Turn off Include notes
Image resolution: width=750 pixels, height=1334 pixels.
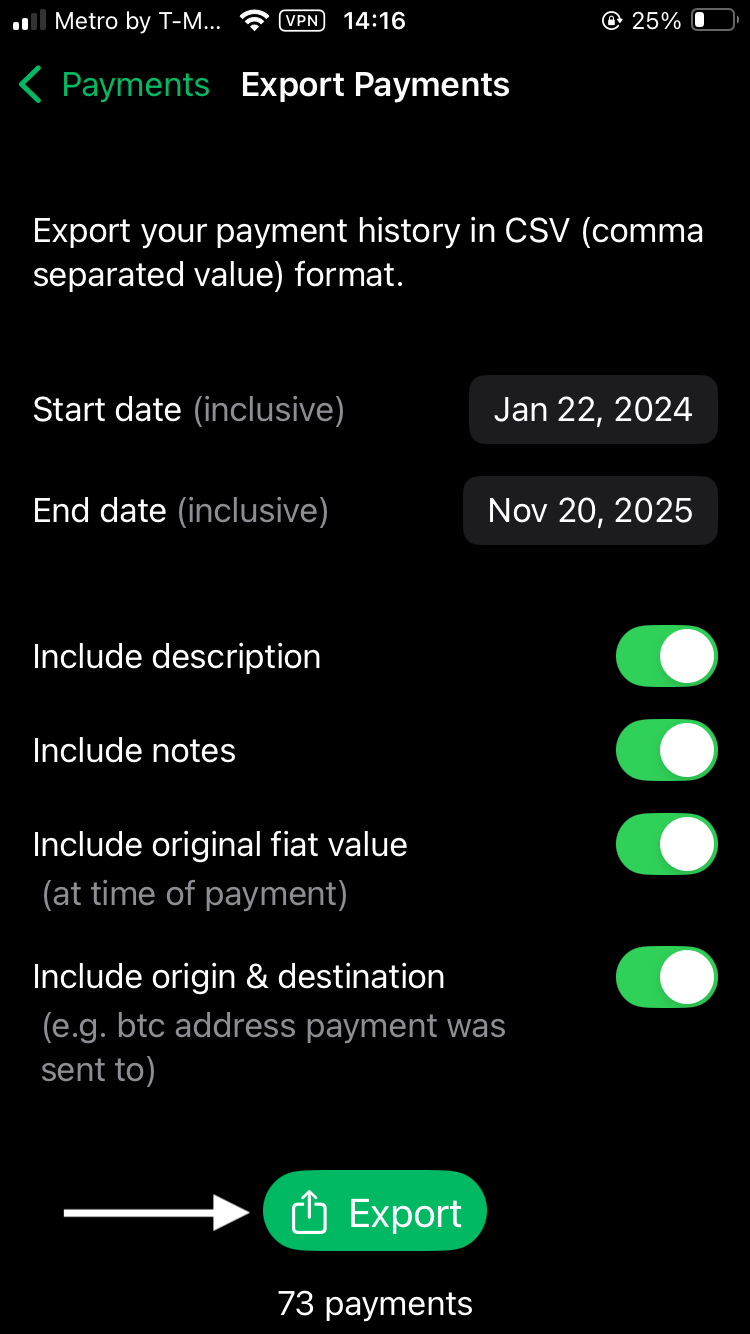coord(666,751)
